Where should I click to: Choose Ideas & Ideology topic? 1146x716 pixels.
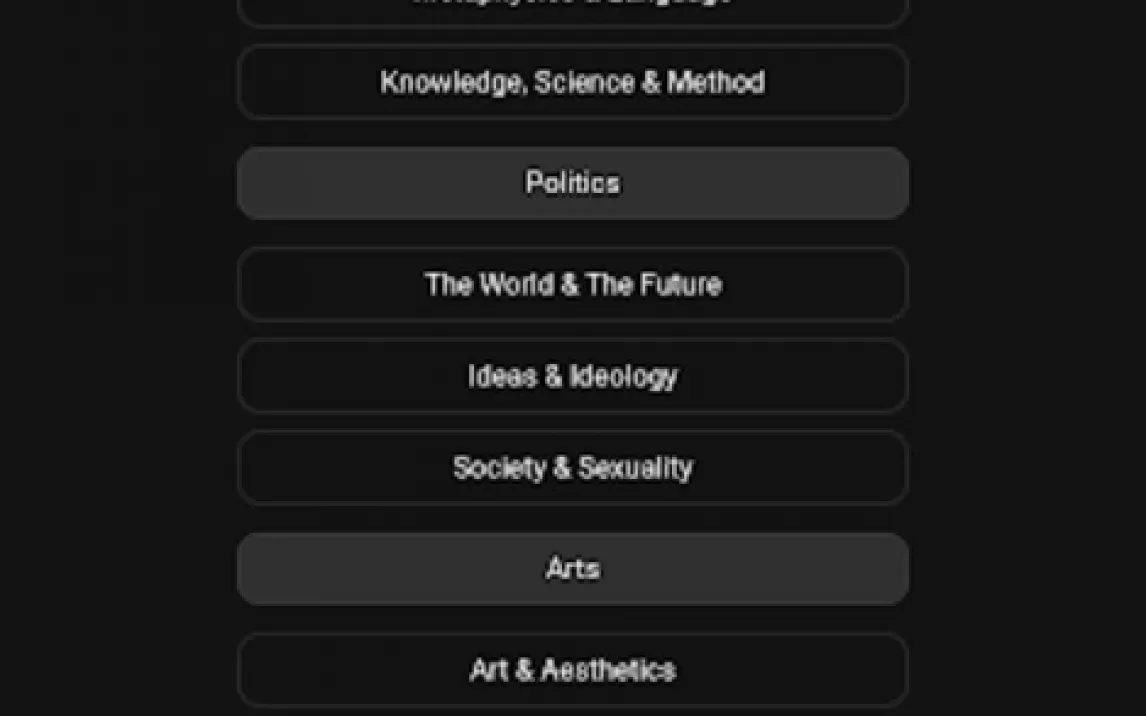tap(573, 376)
